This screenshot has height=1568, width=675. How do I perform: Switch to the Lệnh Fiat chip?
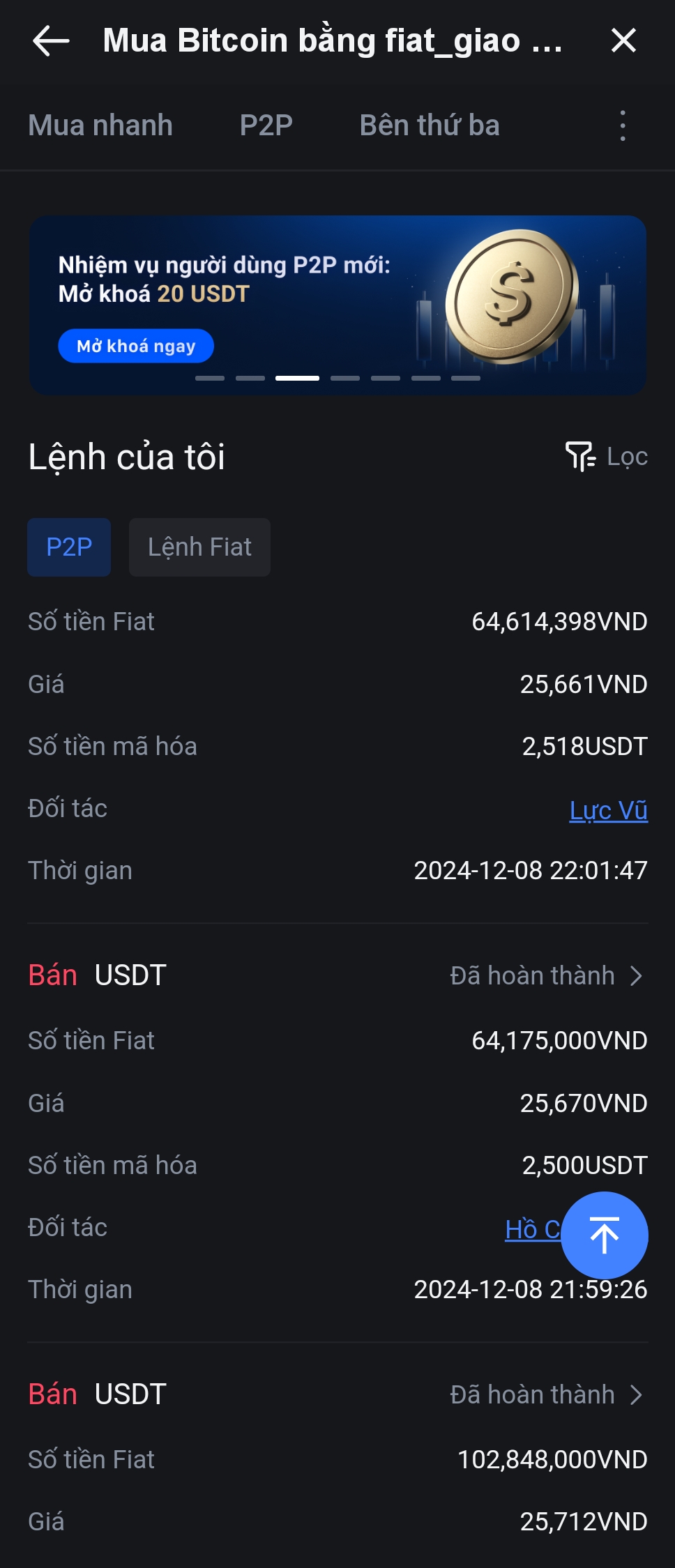(199, 547)
